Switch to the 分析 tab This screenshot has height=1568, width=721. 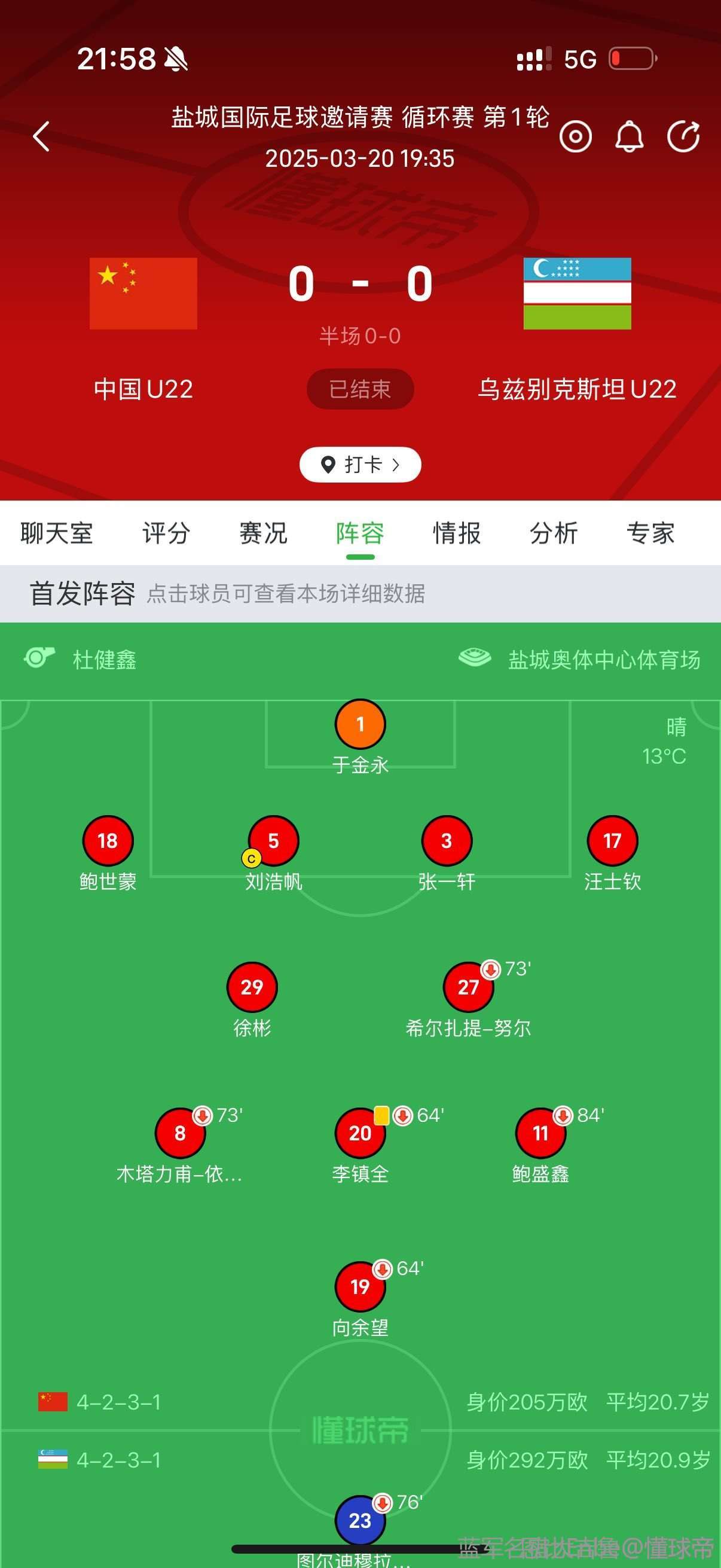click(x=554, y=533)
